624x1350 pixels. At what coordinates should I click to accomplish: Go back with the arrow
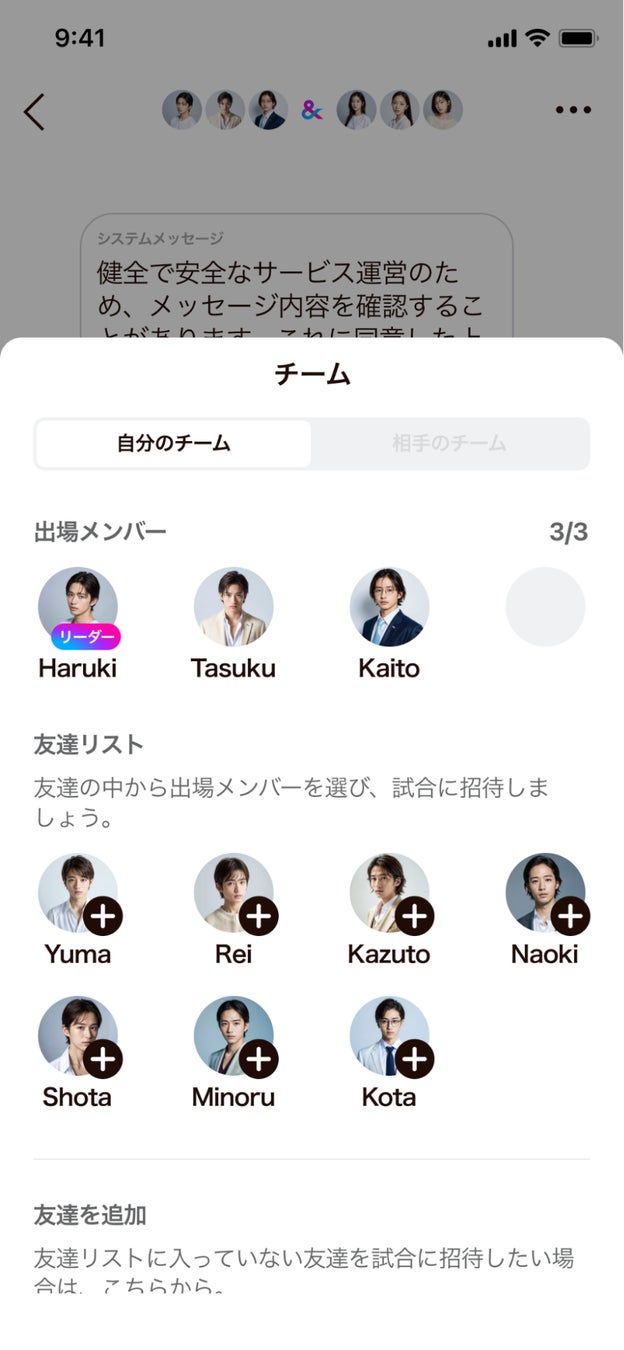point(35,111)
